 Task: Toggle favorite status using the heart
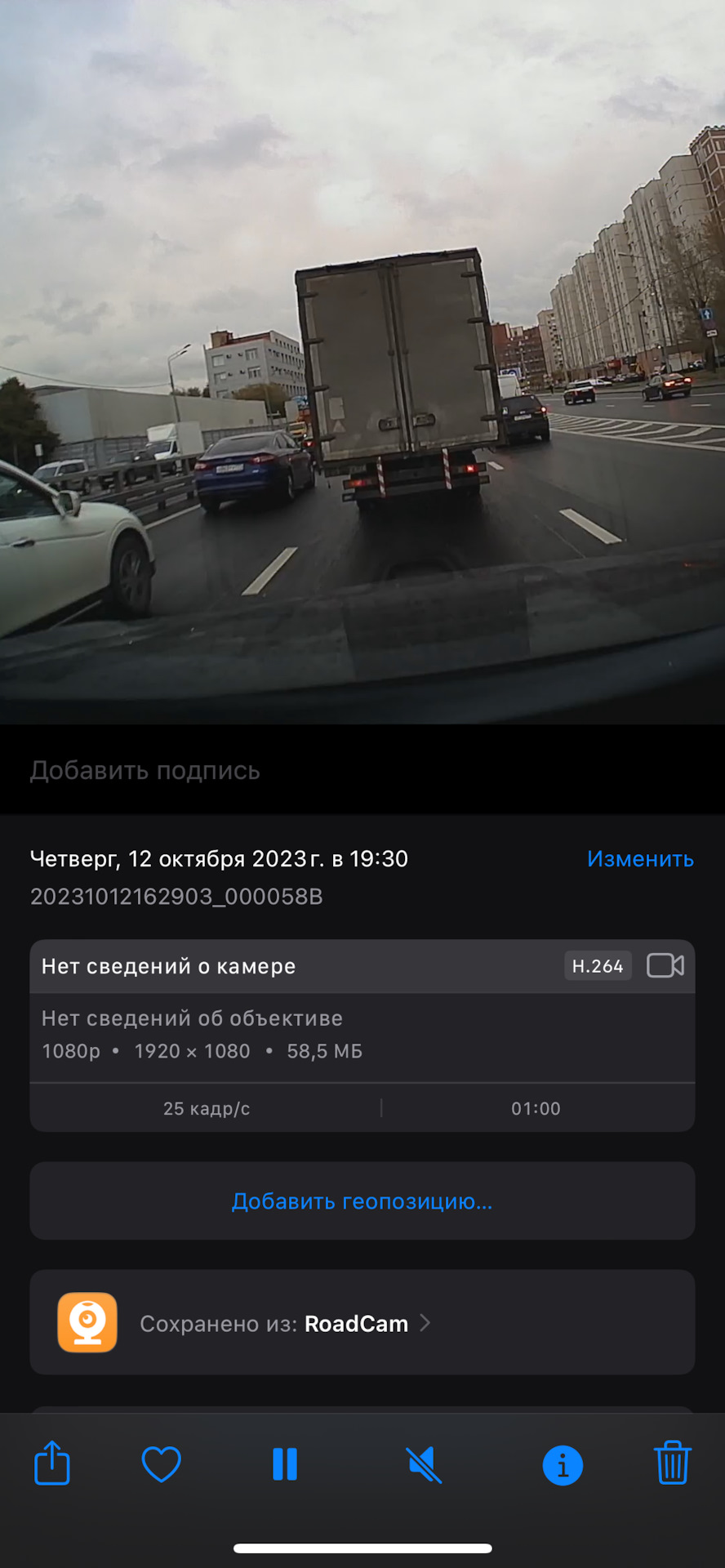162,1464
